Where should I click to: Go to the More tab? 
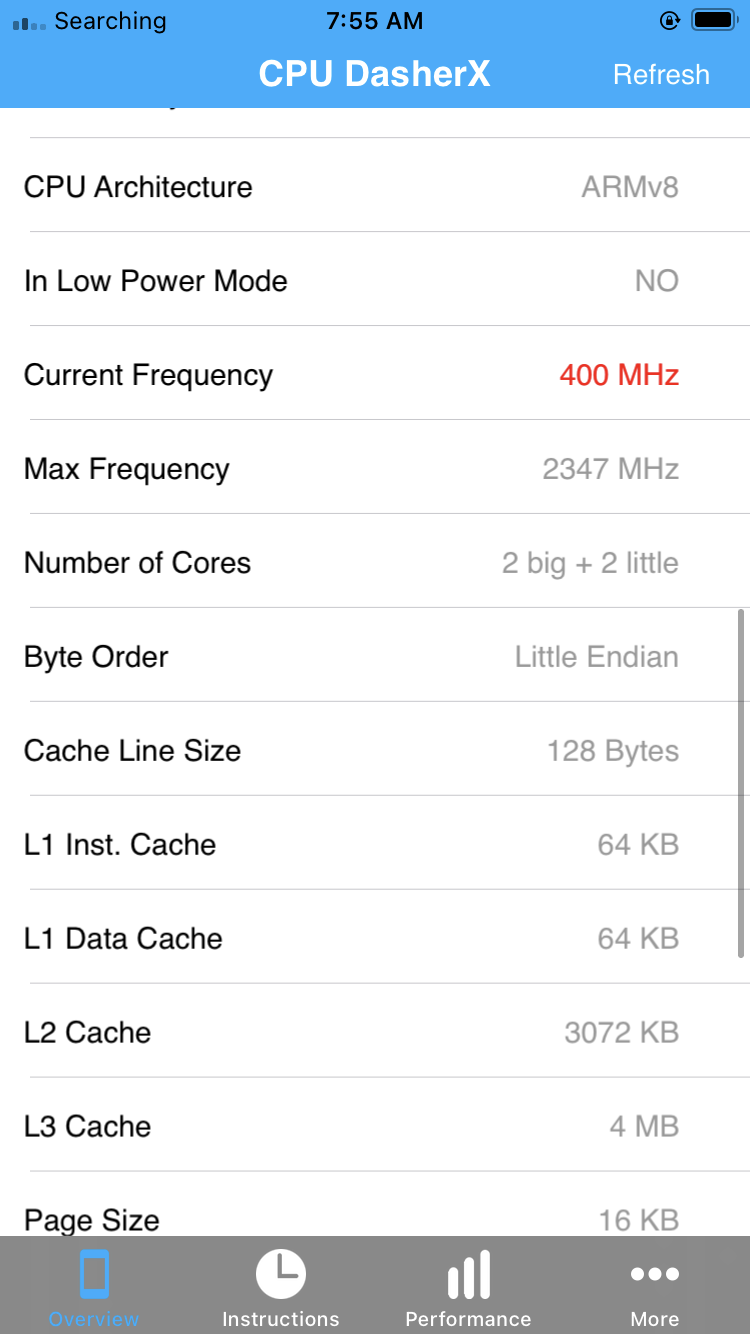point(655,1287)
